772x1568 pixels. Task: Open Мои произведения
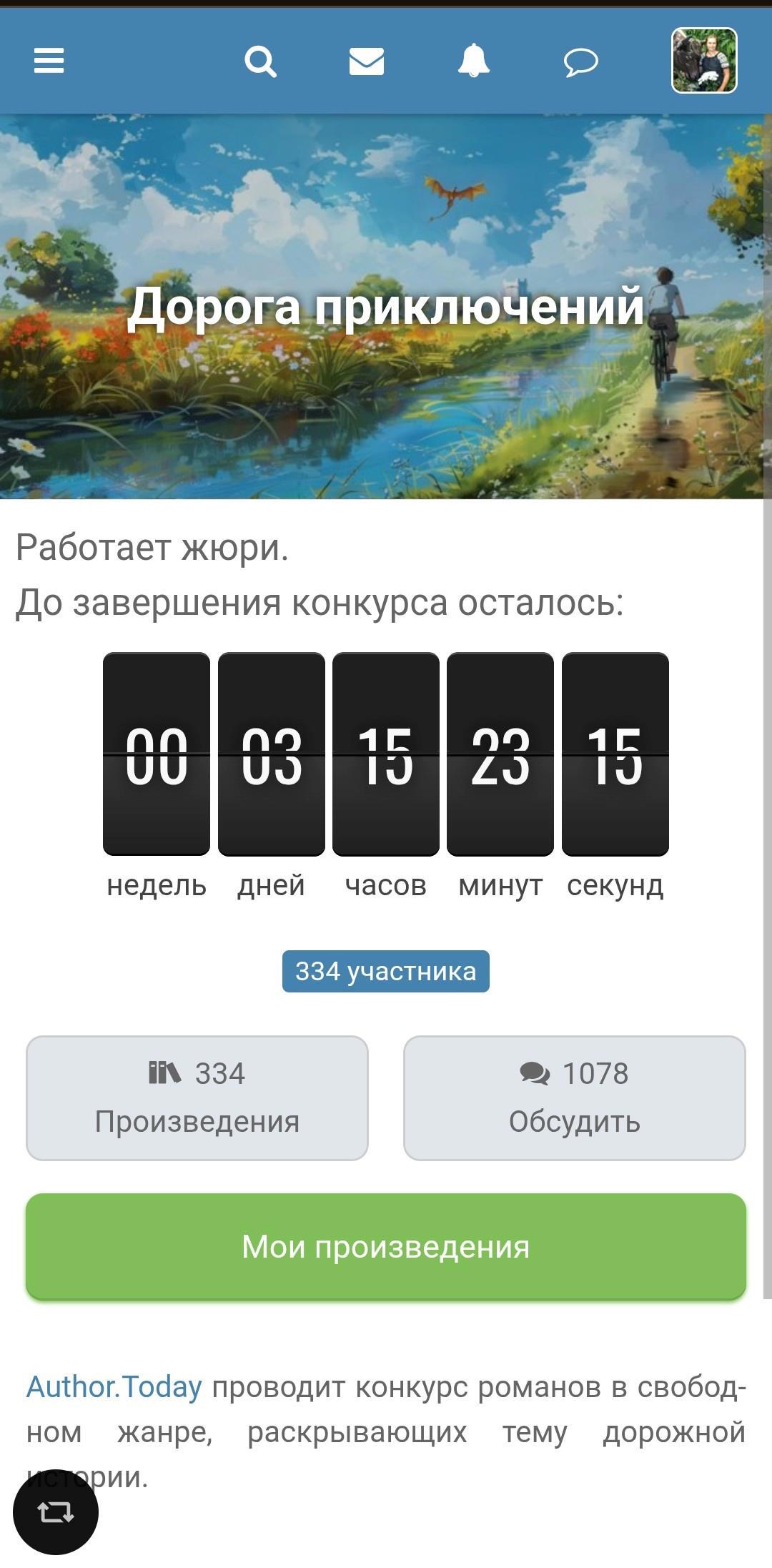[386, 1246]
